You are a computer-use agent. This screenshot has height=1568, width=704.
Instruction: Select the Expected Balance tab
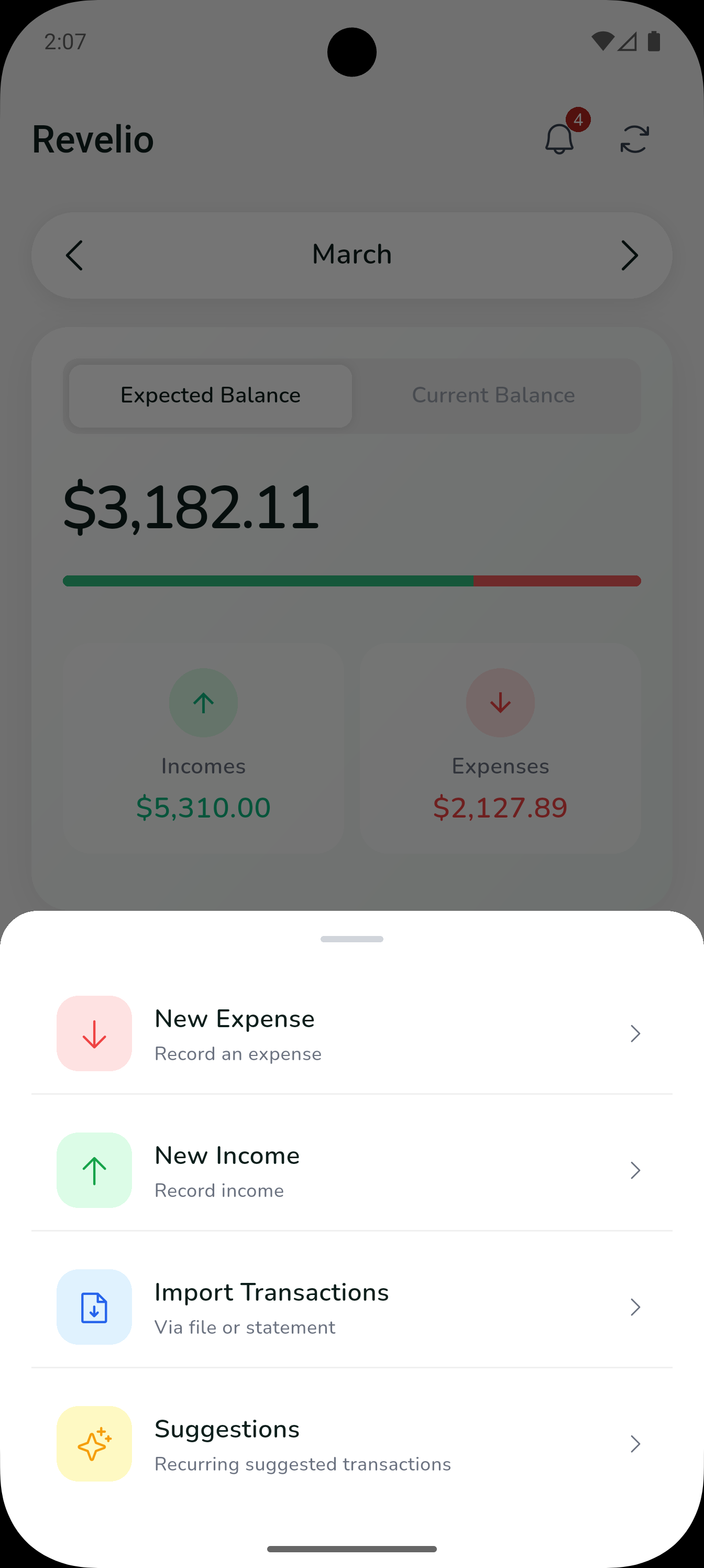click(x=210, y=395)
